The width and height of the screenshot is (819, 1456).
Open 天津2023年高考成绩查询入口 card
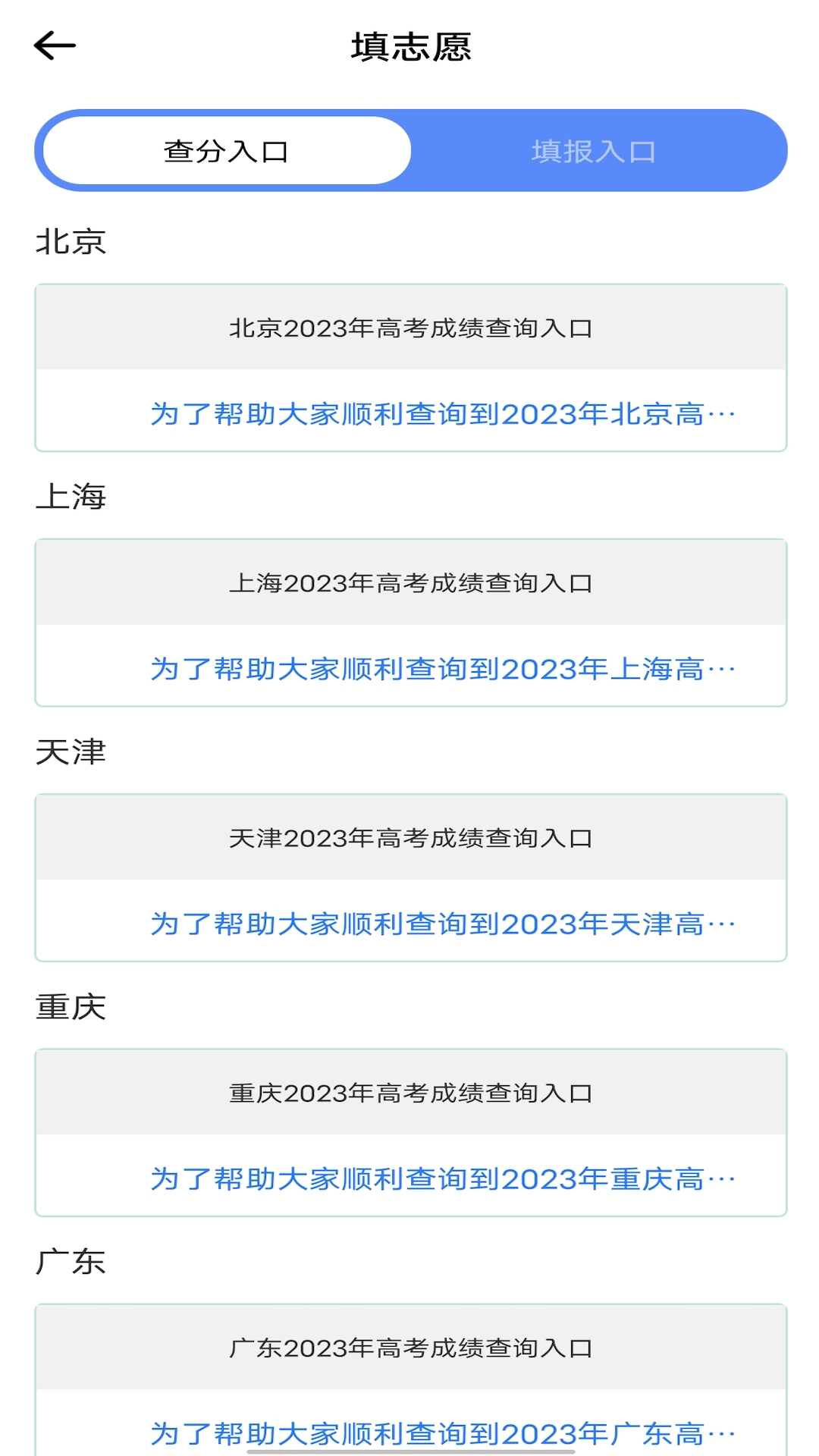410,838
